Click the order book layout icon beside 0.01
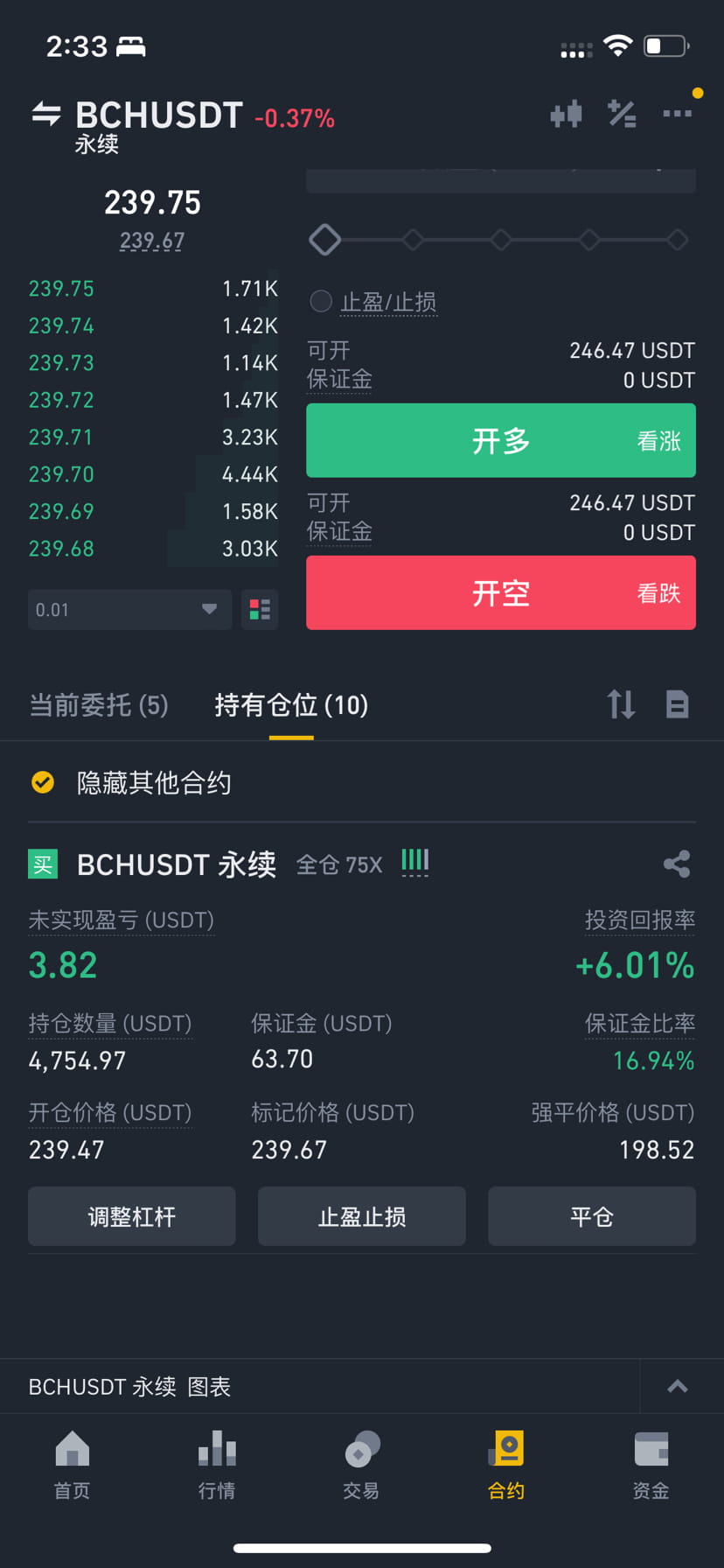 click(x=259, y=609)
